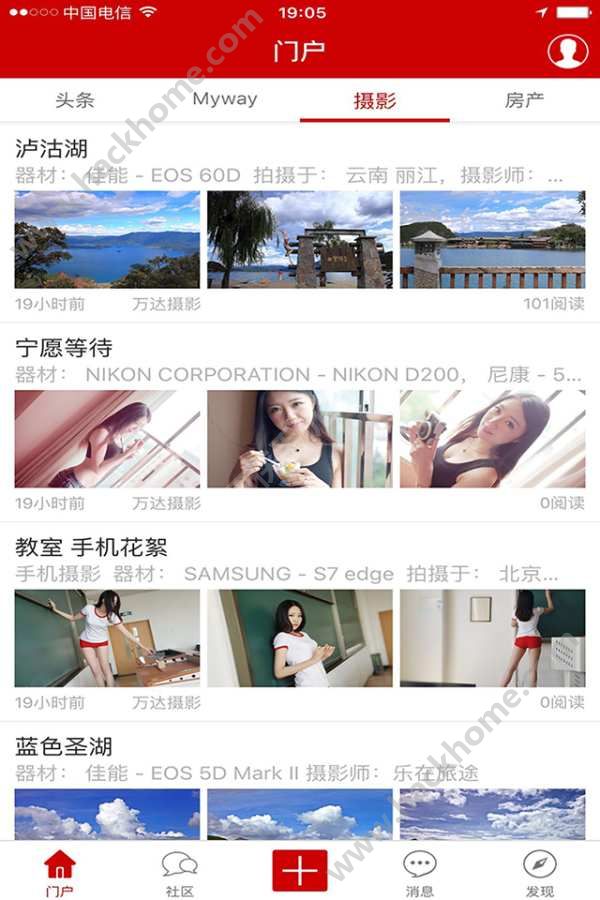Open the profile avatar icon
The height and width of the screenshot is (900, 600).
coord(567,51)
